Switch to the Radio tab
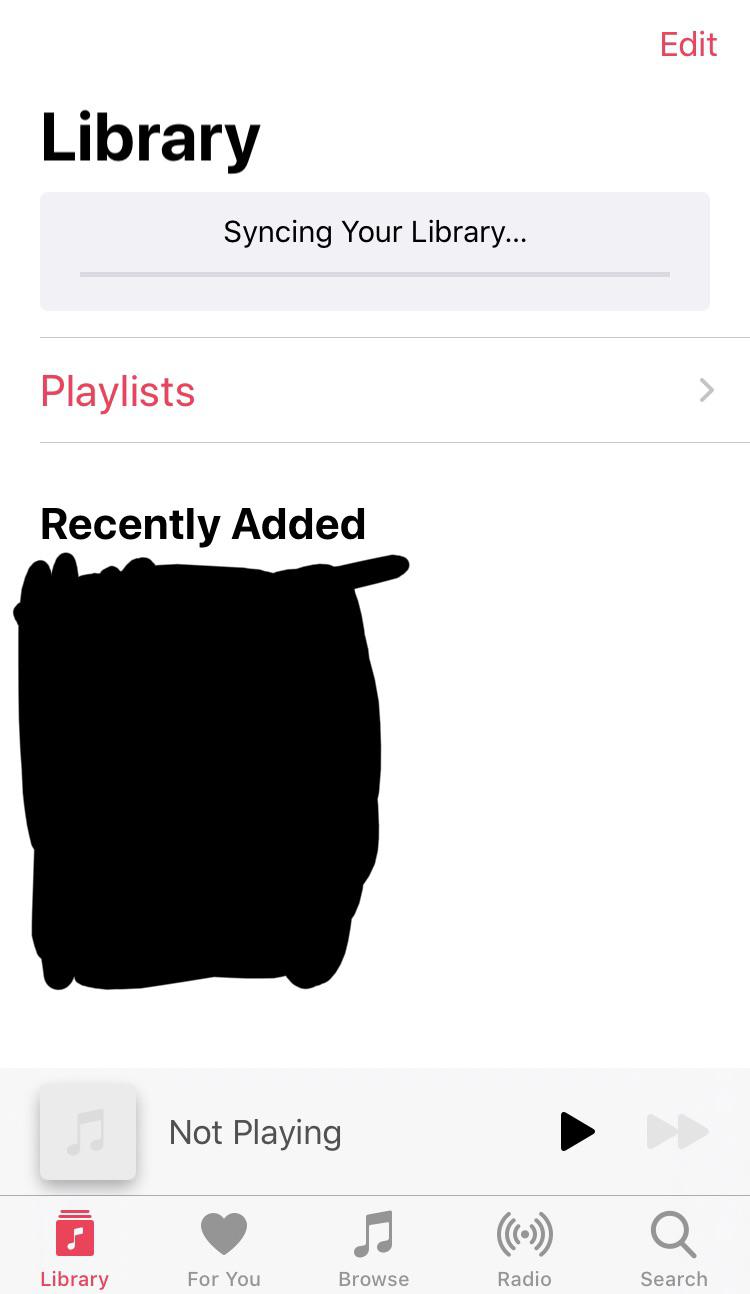 (x=524, y=1245)
